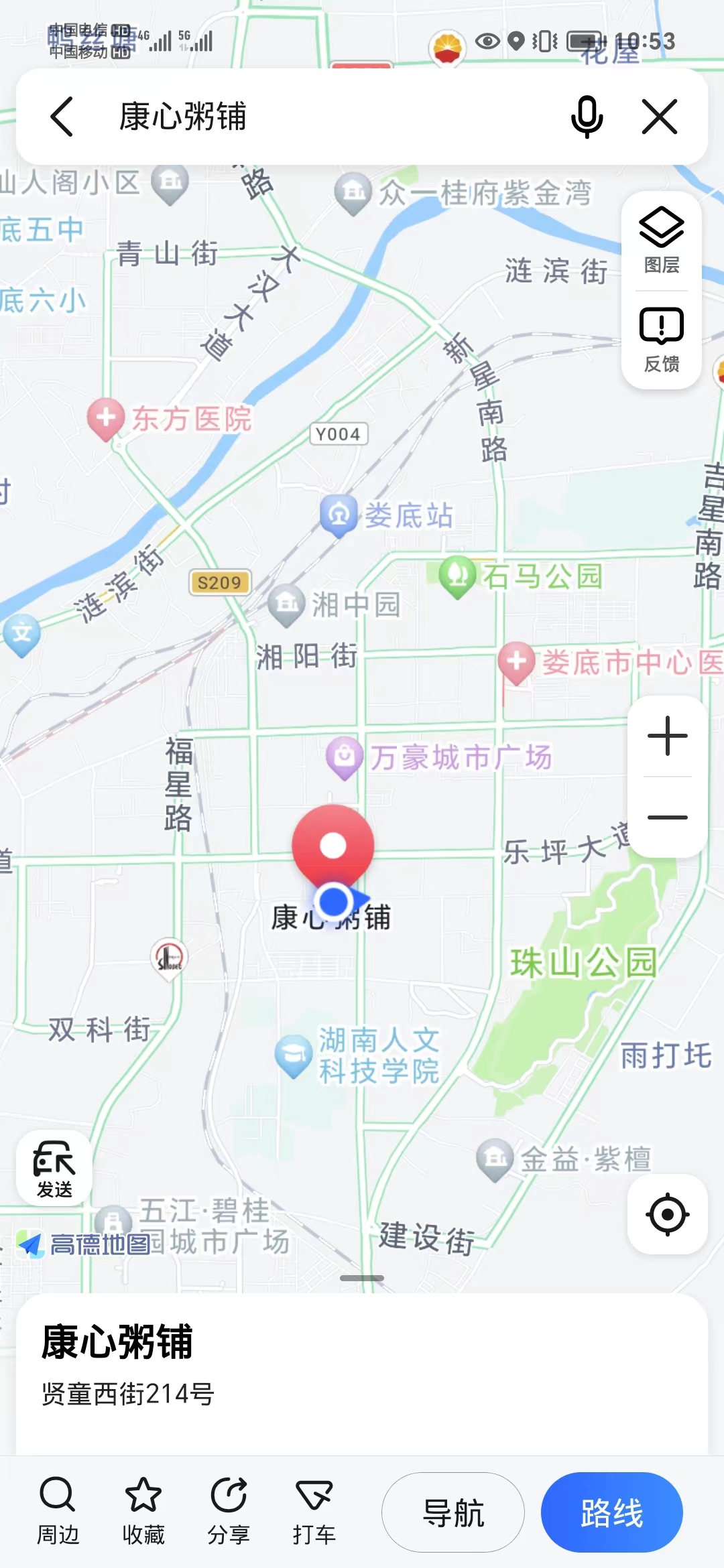Image resolution: width=724 pixels, height=1568 pixels.
Task: Start 导航 navigation to 康心粥铺
Action: coord(453,1512)
